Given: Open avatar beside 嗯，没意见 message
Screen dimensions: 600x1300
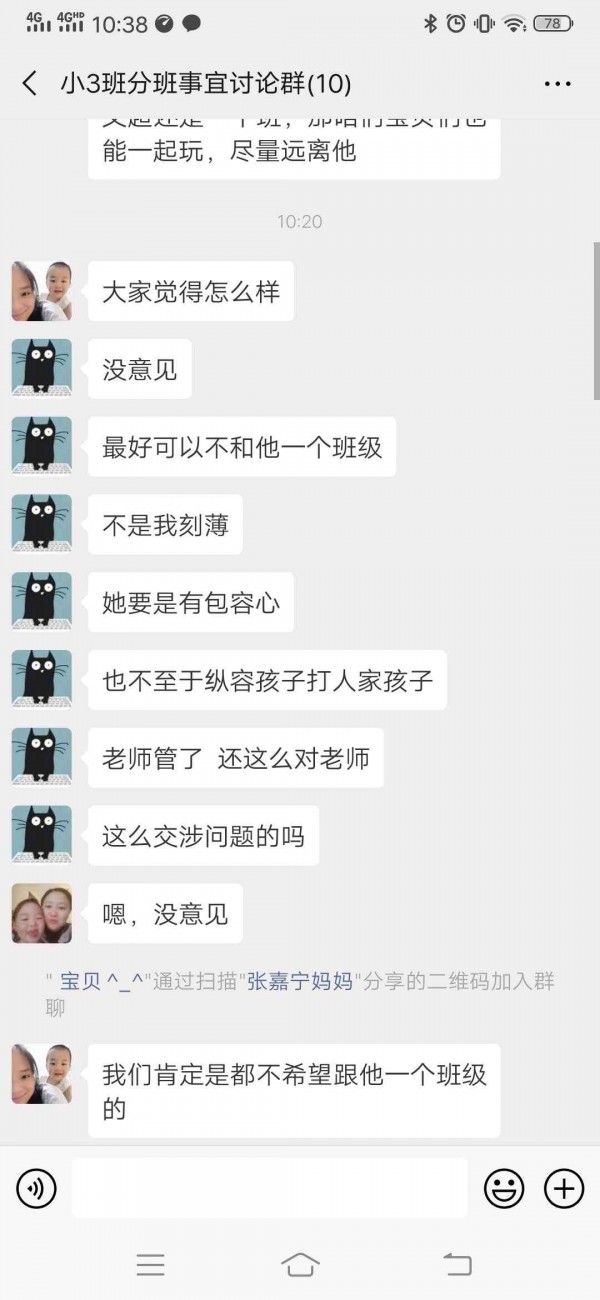Looking at the screenshot, I should (42, 913).
